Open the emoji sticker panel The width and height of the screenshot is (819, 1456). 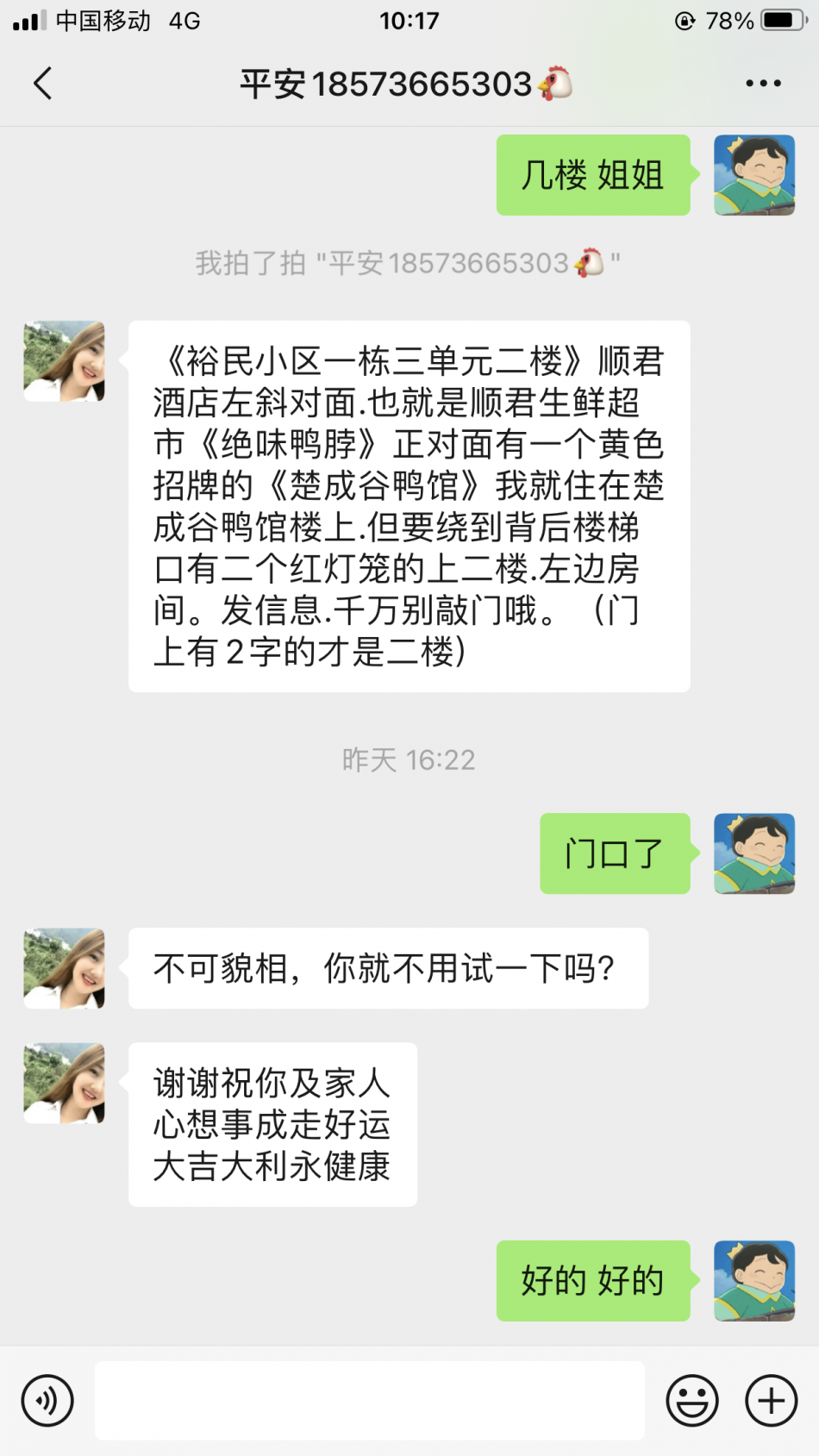pos(691,1400)
